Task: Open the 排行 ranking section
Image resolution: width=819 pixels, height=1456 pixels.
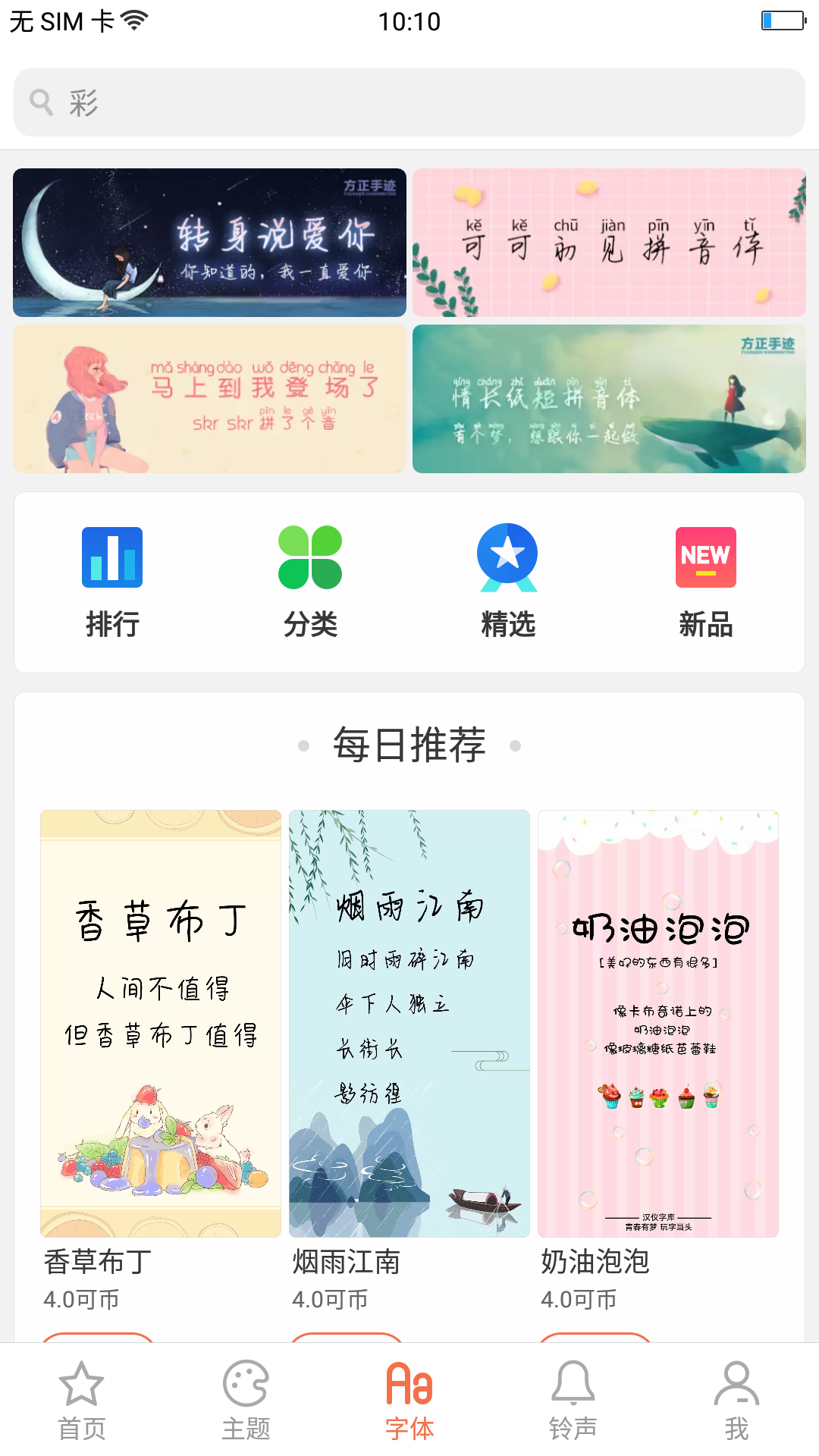Action: [111, 580]
